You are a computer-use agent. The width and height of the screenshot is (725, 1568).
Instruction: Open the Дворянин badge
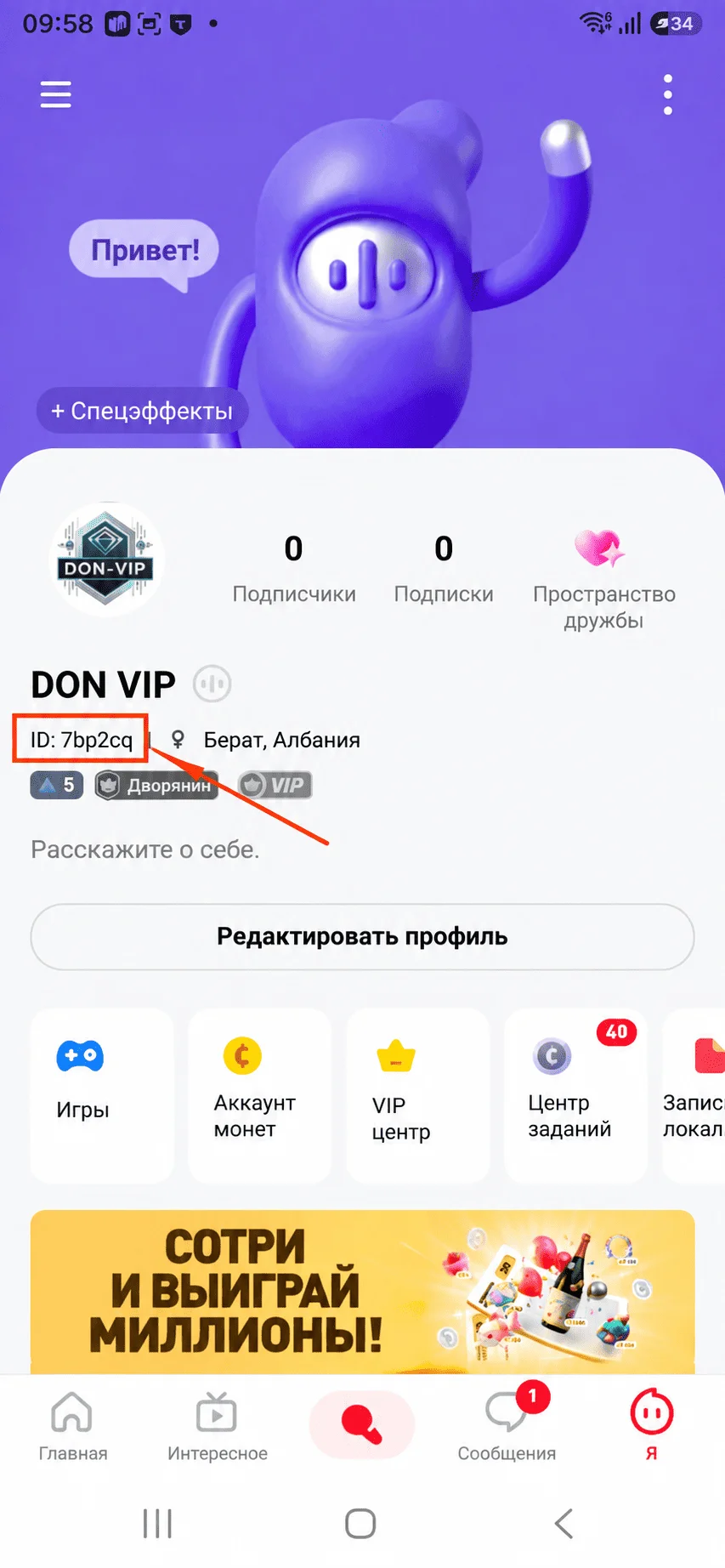click(156, 785)
